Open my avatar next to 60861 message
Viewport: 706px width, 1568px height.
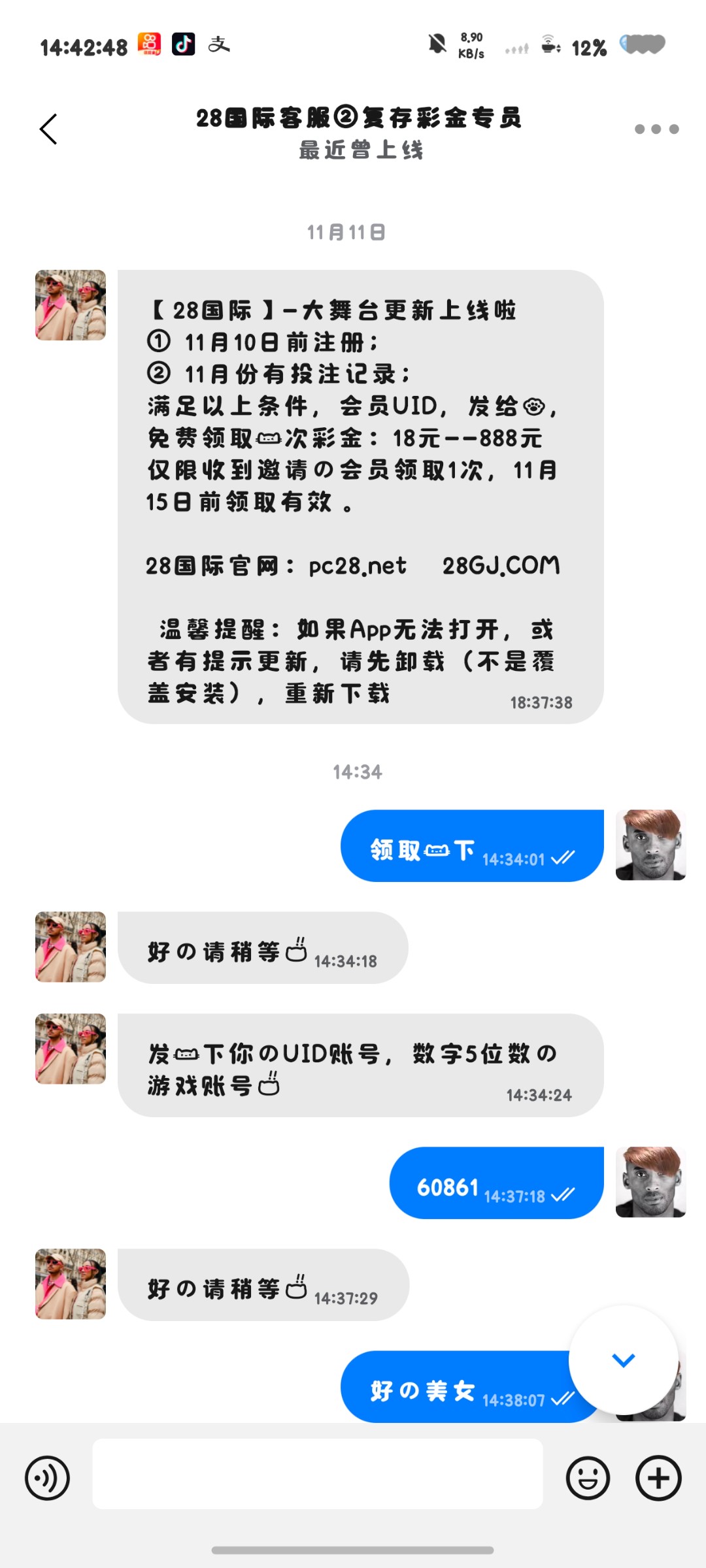[x=650, y=1182]
